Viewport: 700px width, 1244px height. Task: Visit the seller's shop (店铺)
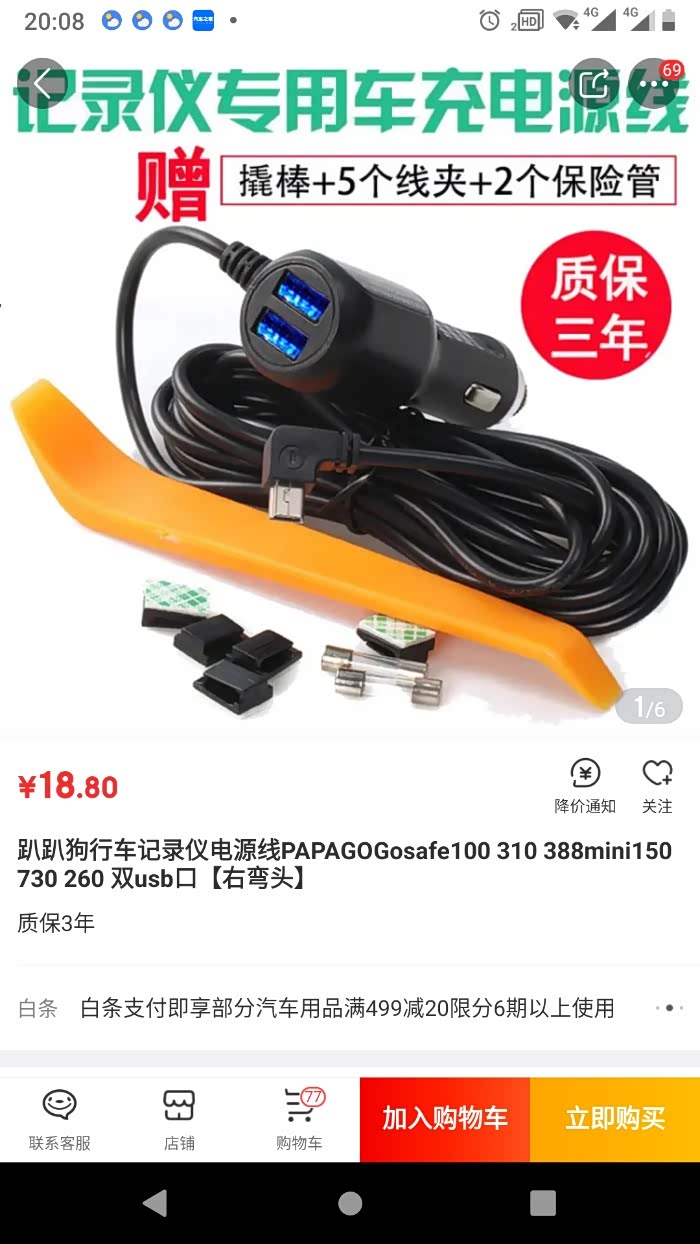pos(180,1120)
